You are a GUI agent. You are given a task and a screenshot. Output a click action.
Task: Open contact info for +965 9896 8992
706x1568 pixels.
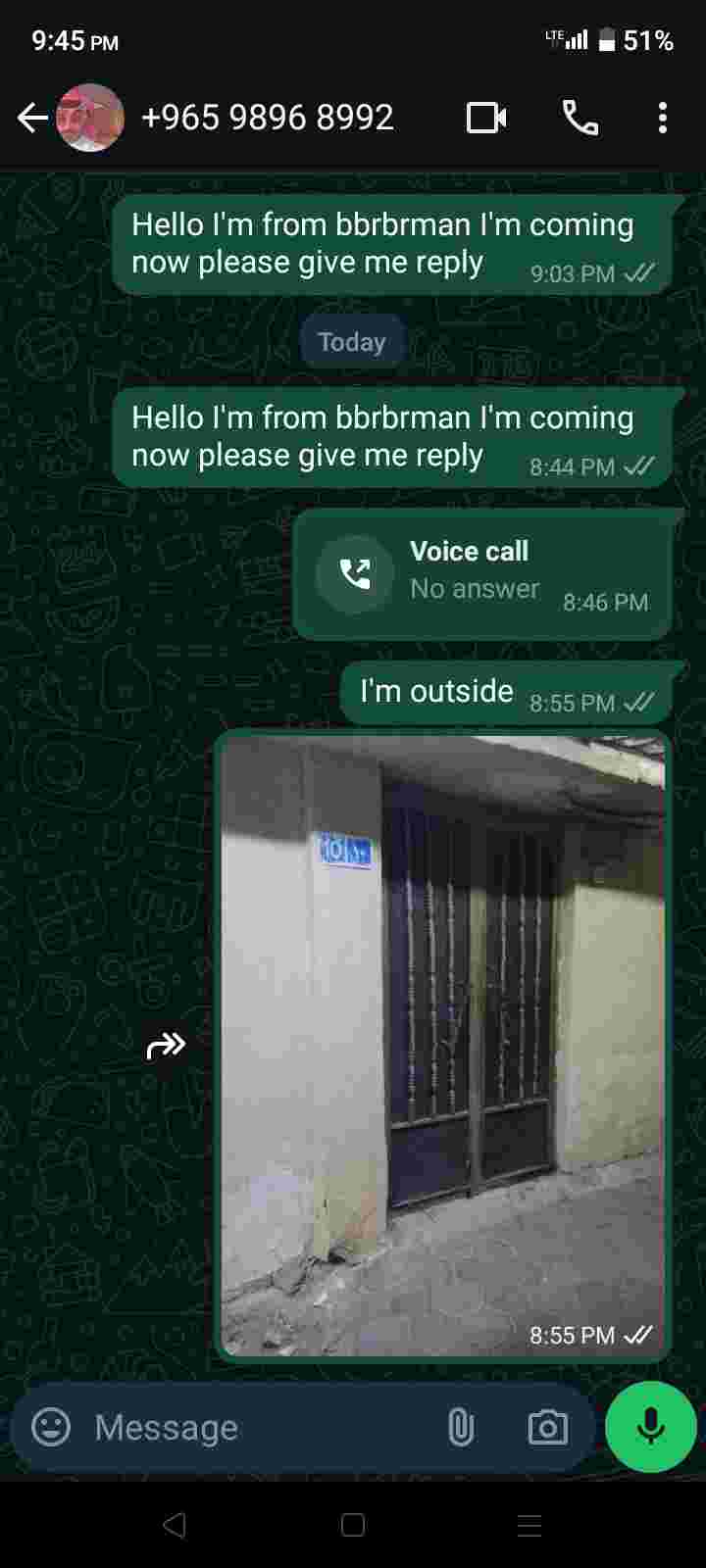click(267, 118)
